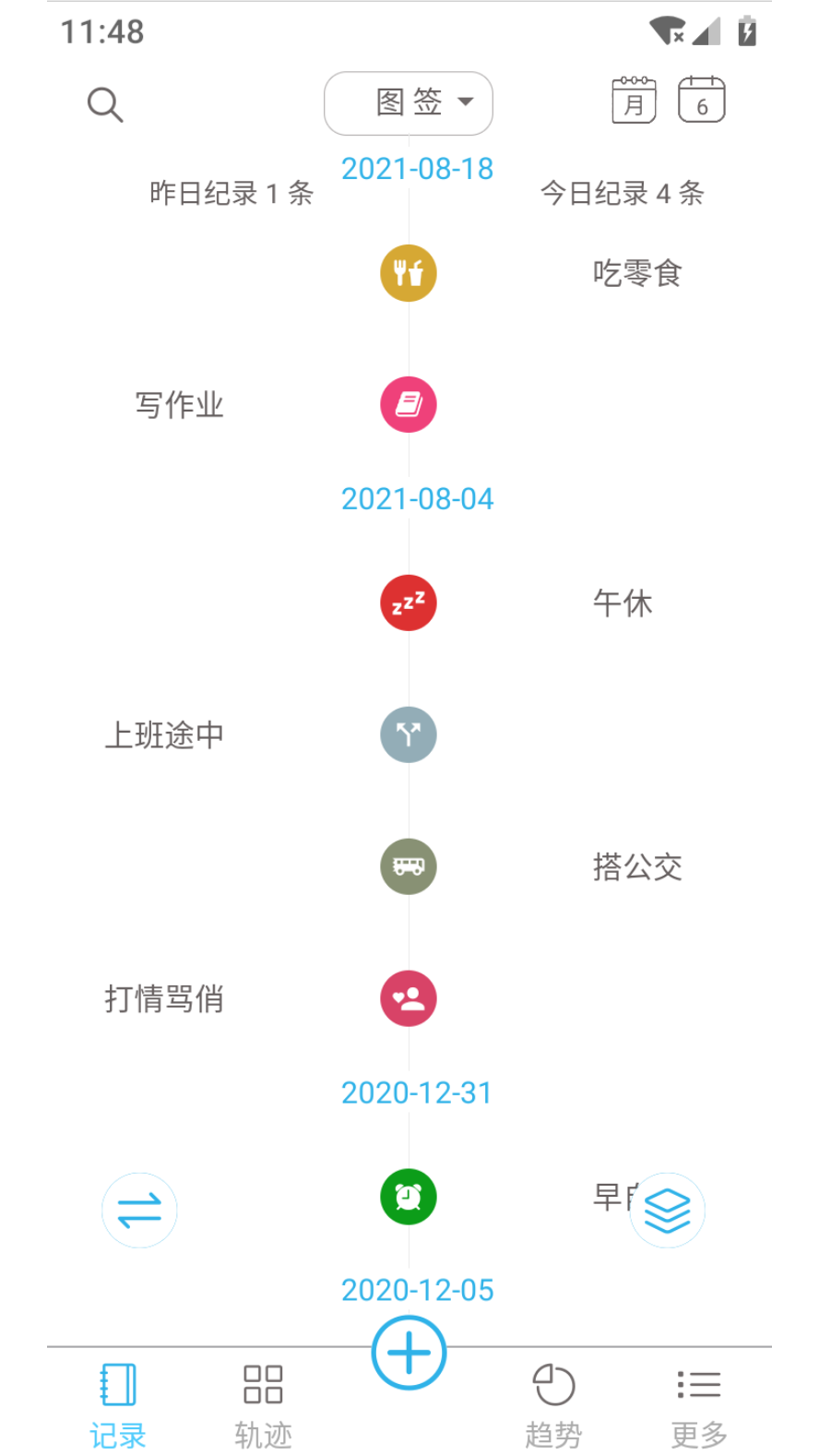
Task: Open the 吃零食 record
Action: (x=636, y=273)
